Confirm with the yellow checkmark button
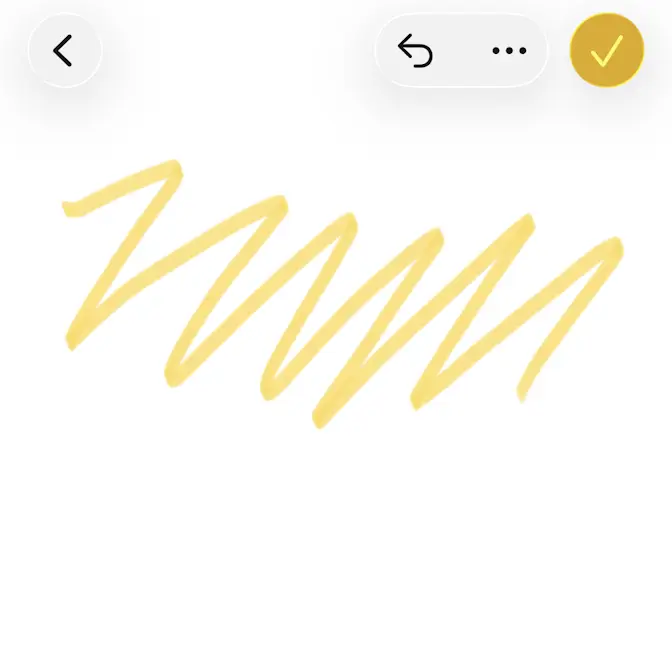This screenshot has height=672, width=672. tap(607, 50)
